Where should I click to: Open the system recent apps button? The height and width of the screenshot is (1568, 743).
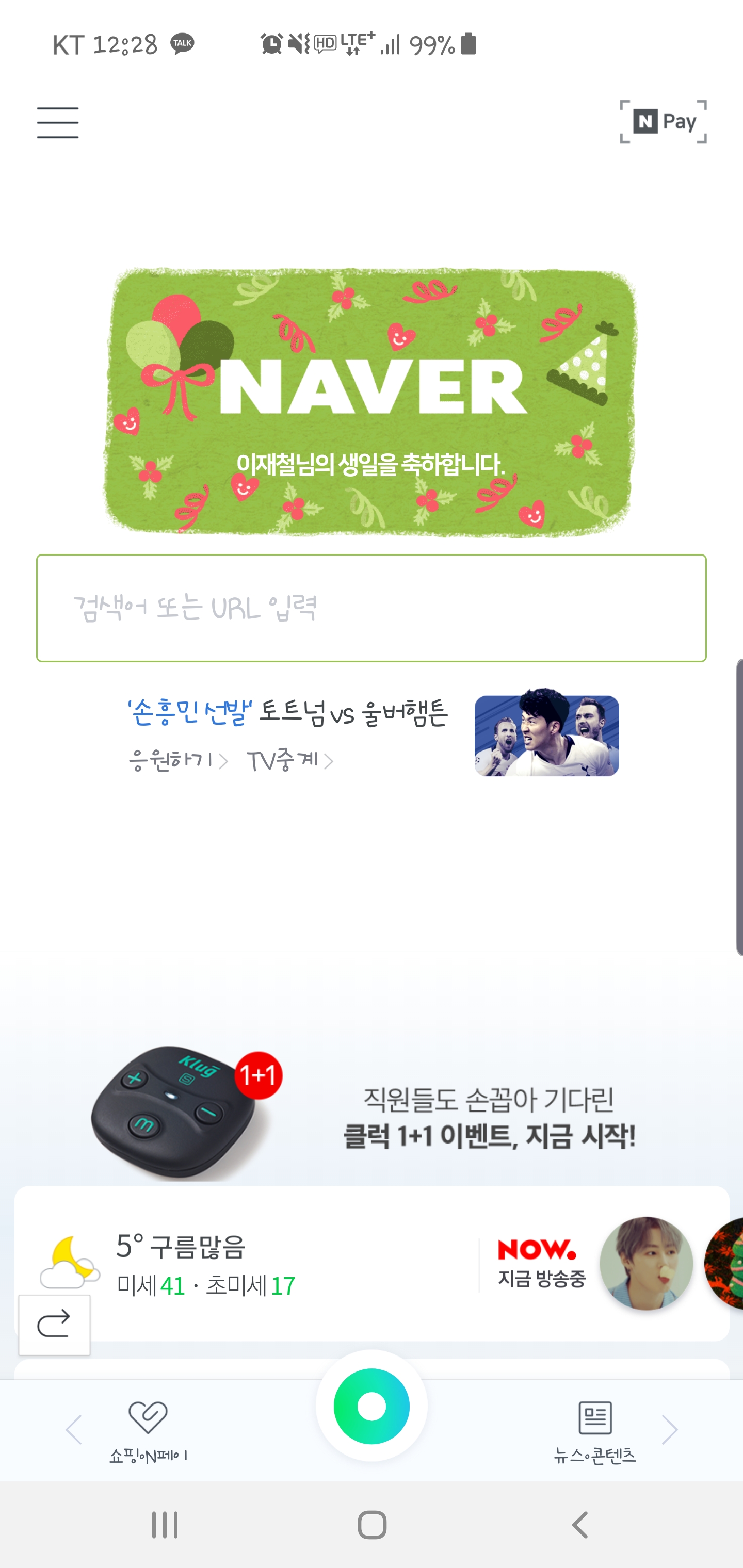(165, 1525)
